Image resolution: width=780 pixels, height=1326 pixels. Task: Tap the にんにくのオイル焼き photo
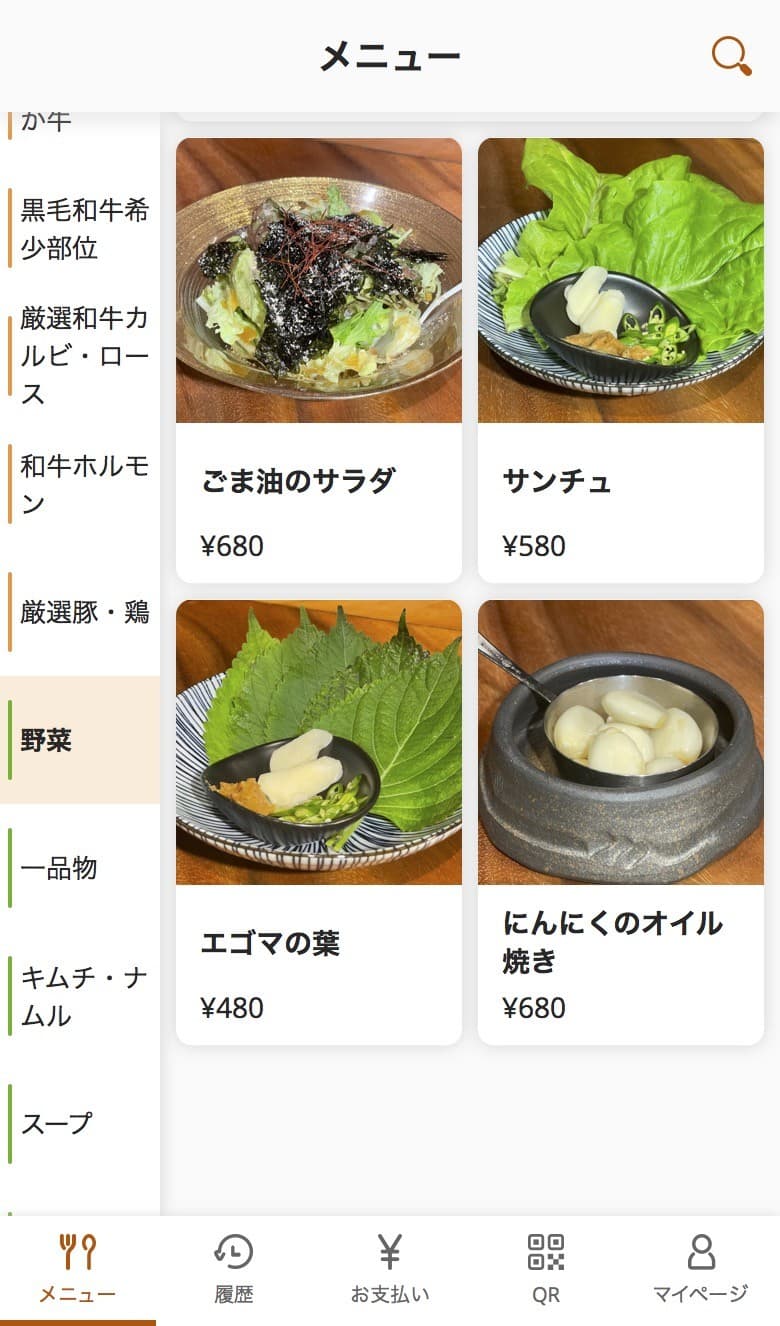coord(620,740)
